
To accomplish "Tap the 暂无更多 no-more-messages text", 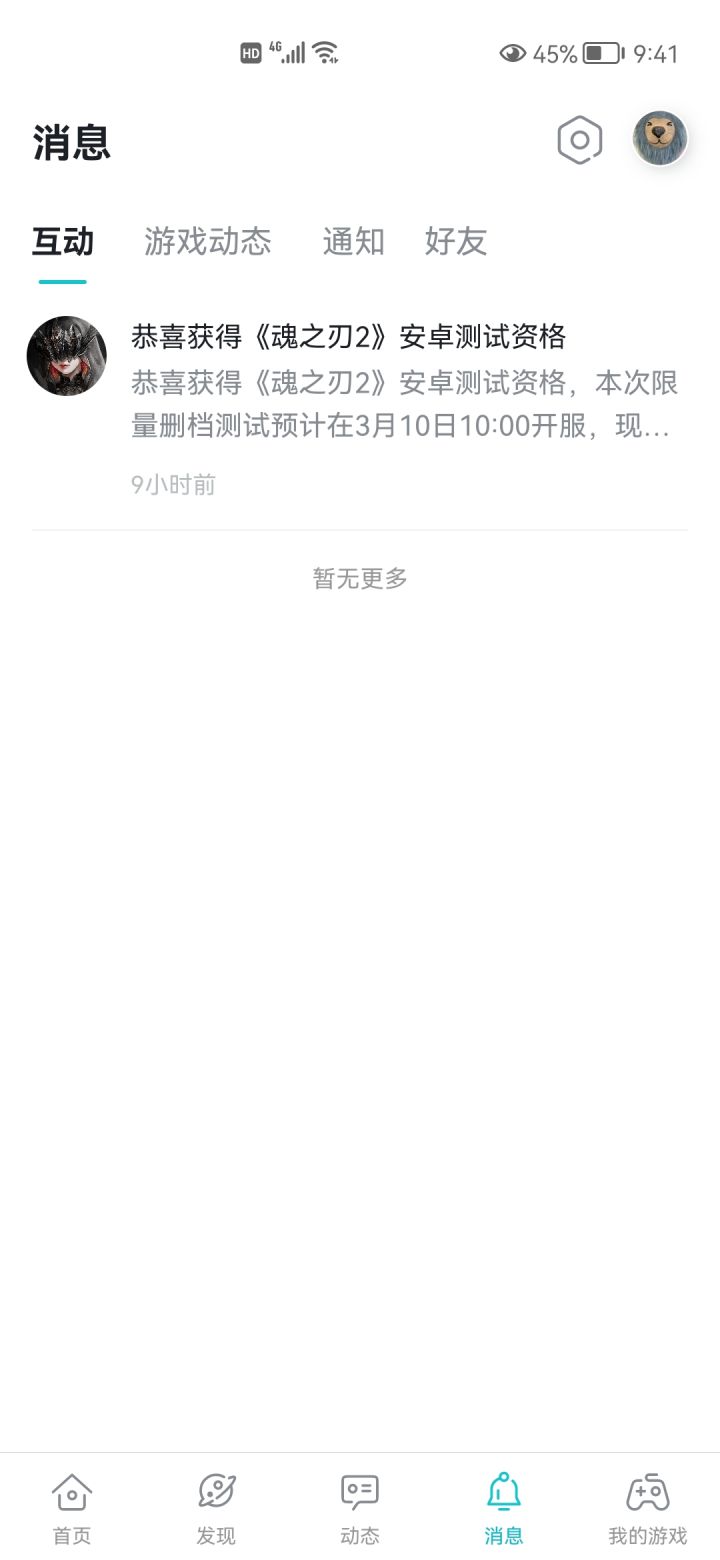I will click(x=358, y=578).
